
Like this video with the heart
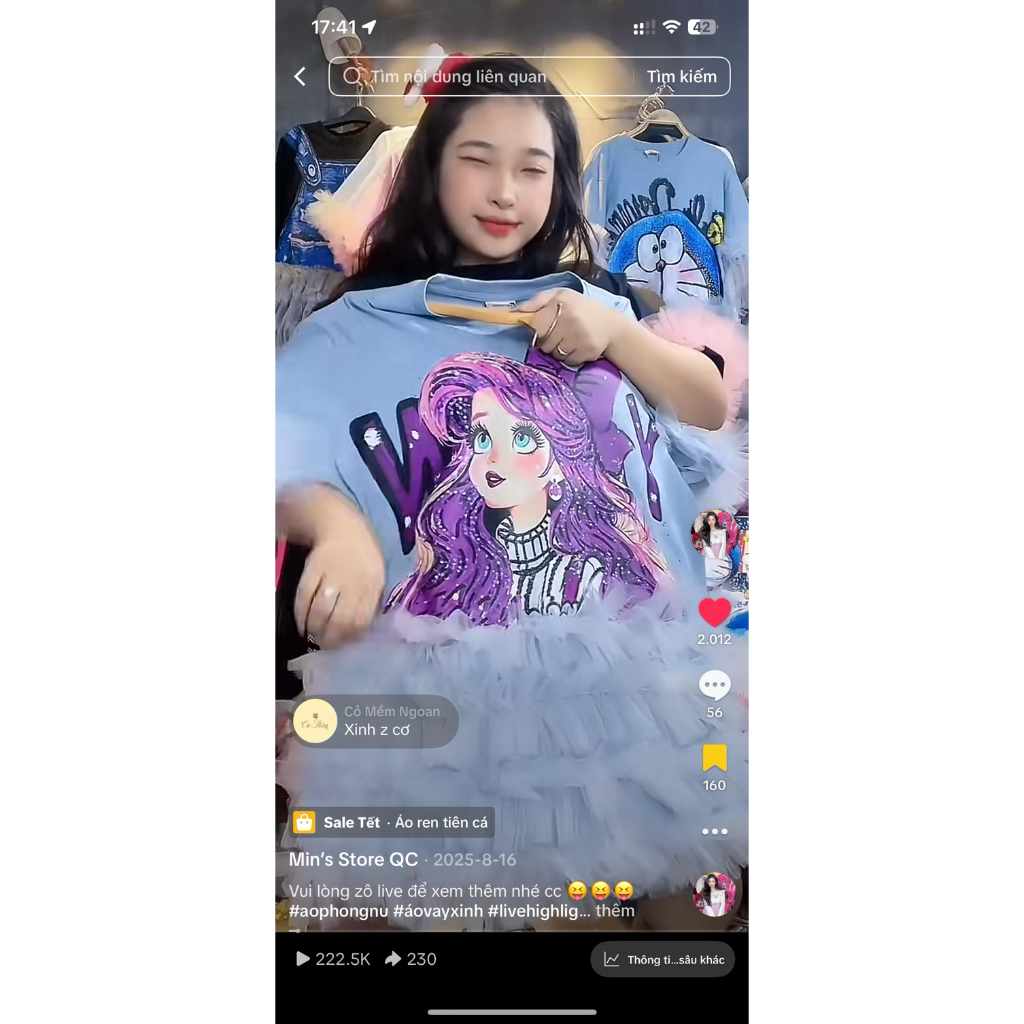[x=714, y=612]
